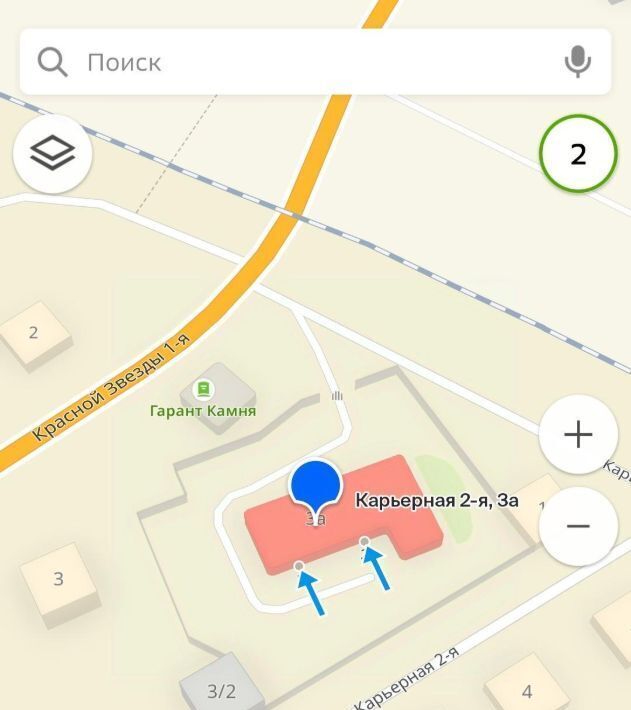Select the Гарант Камня place marker

tap(203, 389)
